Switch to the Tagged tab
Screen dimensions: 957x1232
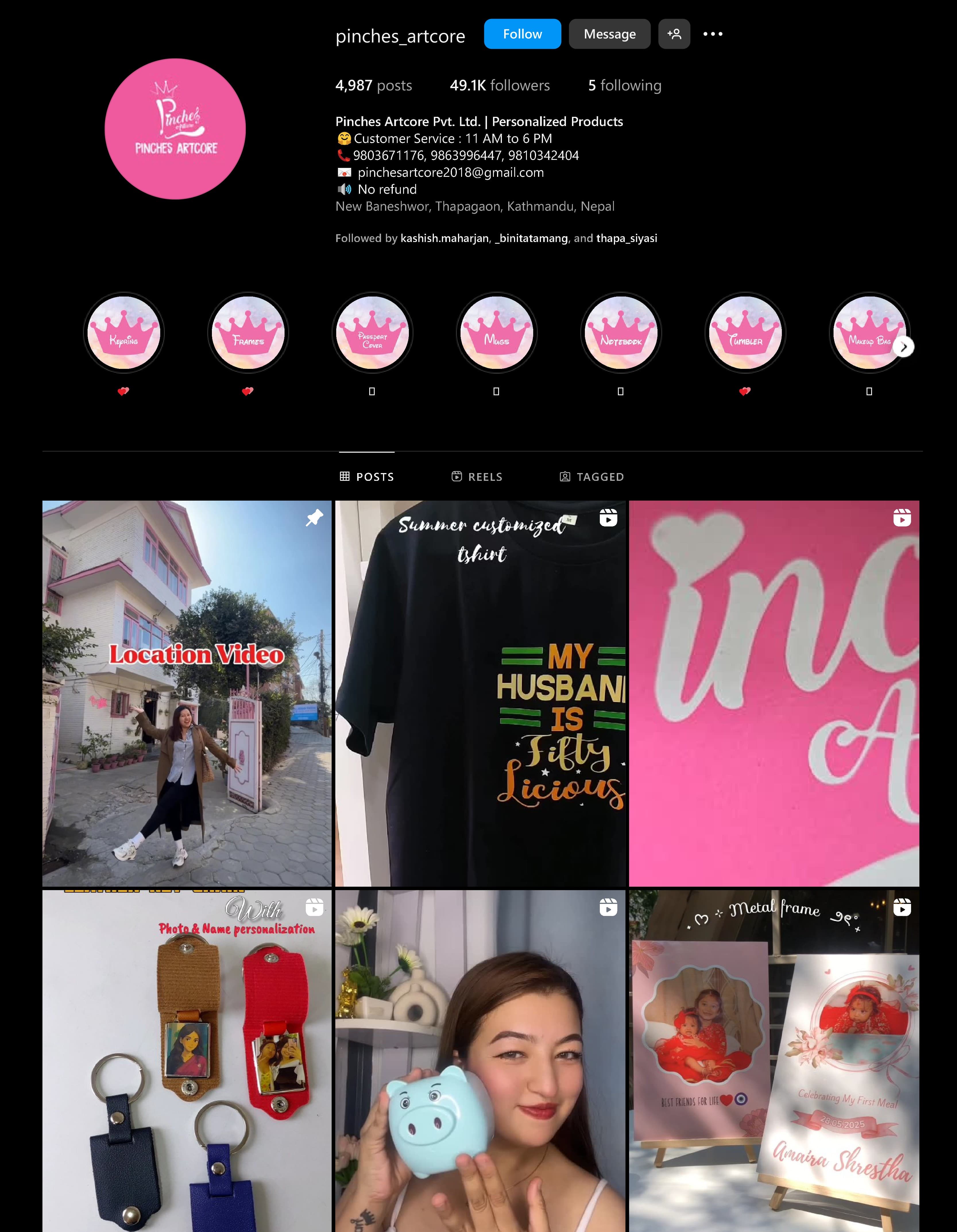[x=591, y=477]
